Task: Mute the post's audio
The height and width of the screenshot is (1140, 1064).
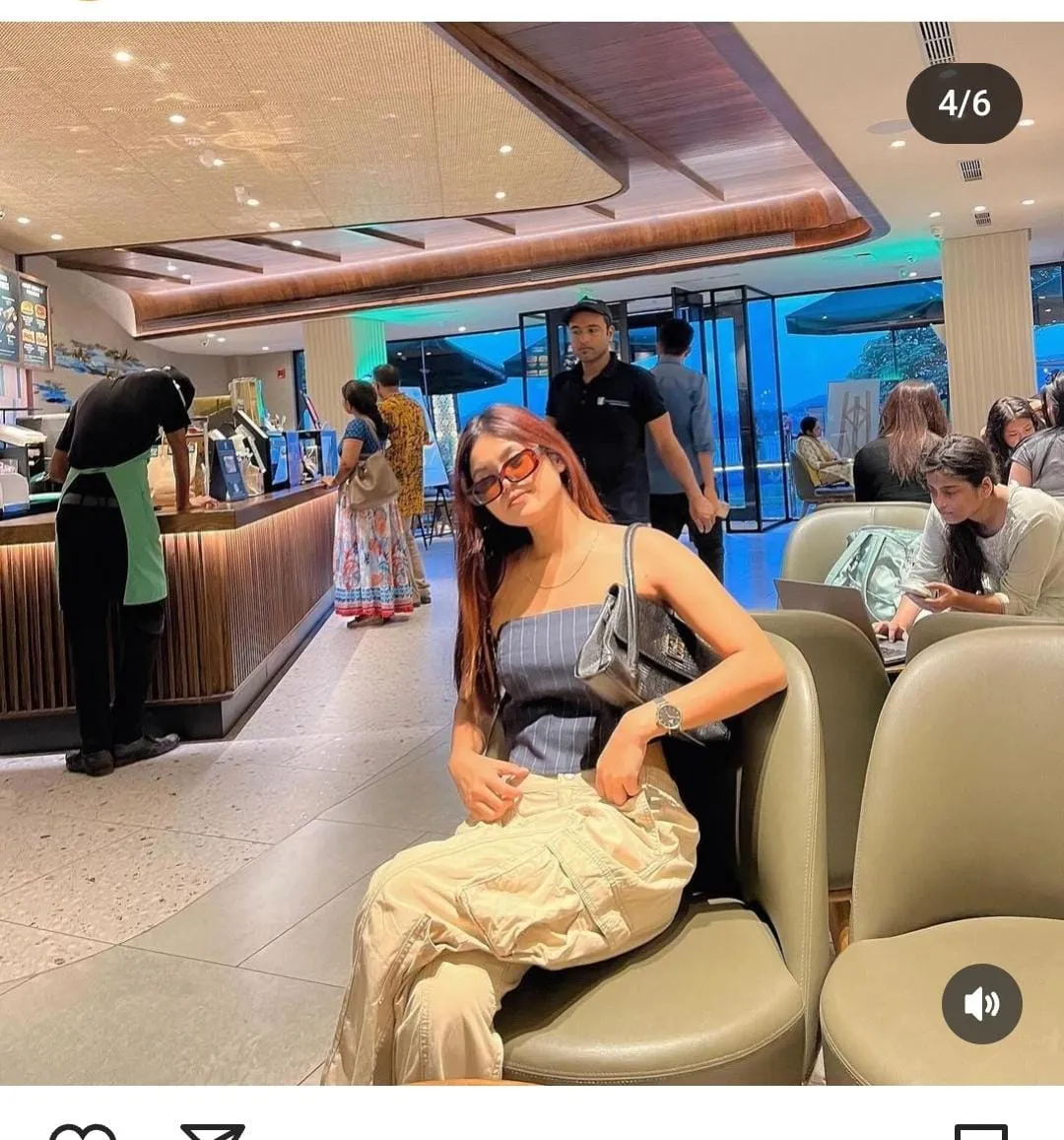Action: [981, 1004]
